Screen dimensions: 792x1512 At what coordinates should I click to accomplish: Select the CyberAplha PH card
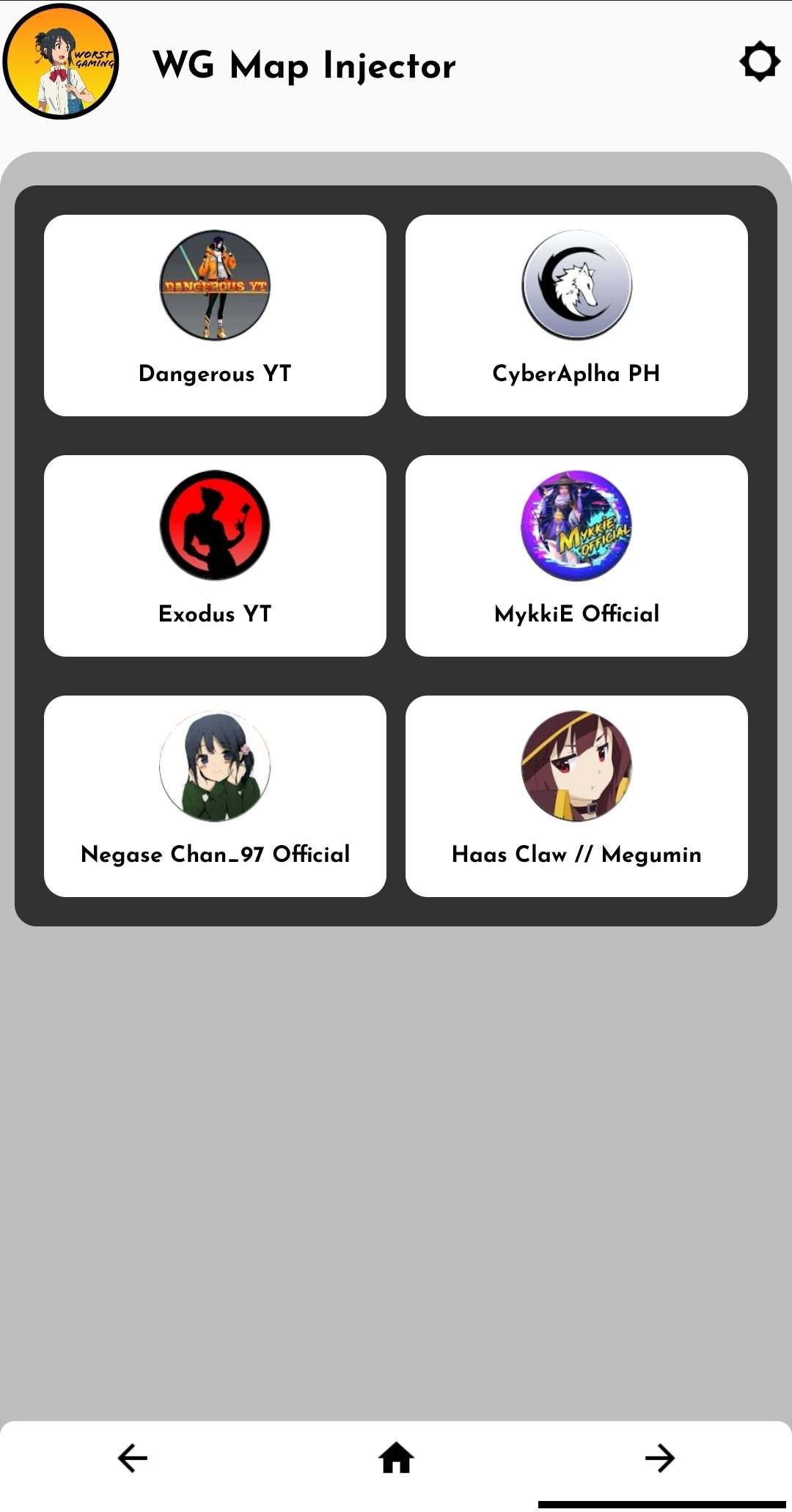576,315
